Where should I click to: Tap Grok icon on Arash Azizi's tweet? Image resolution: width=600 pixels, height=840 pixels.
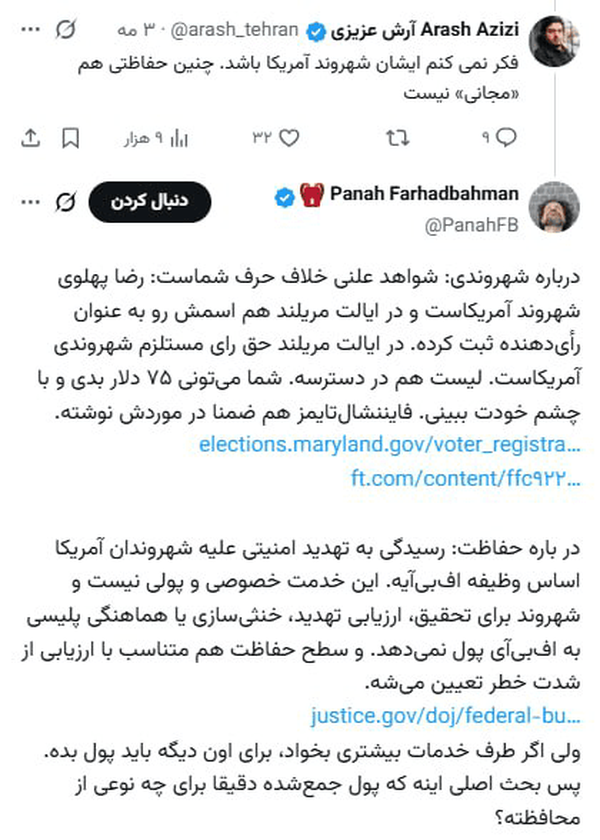click(x=65, y=30)
